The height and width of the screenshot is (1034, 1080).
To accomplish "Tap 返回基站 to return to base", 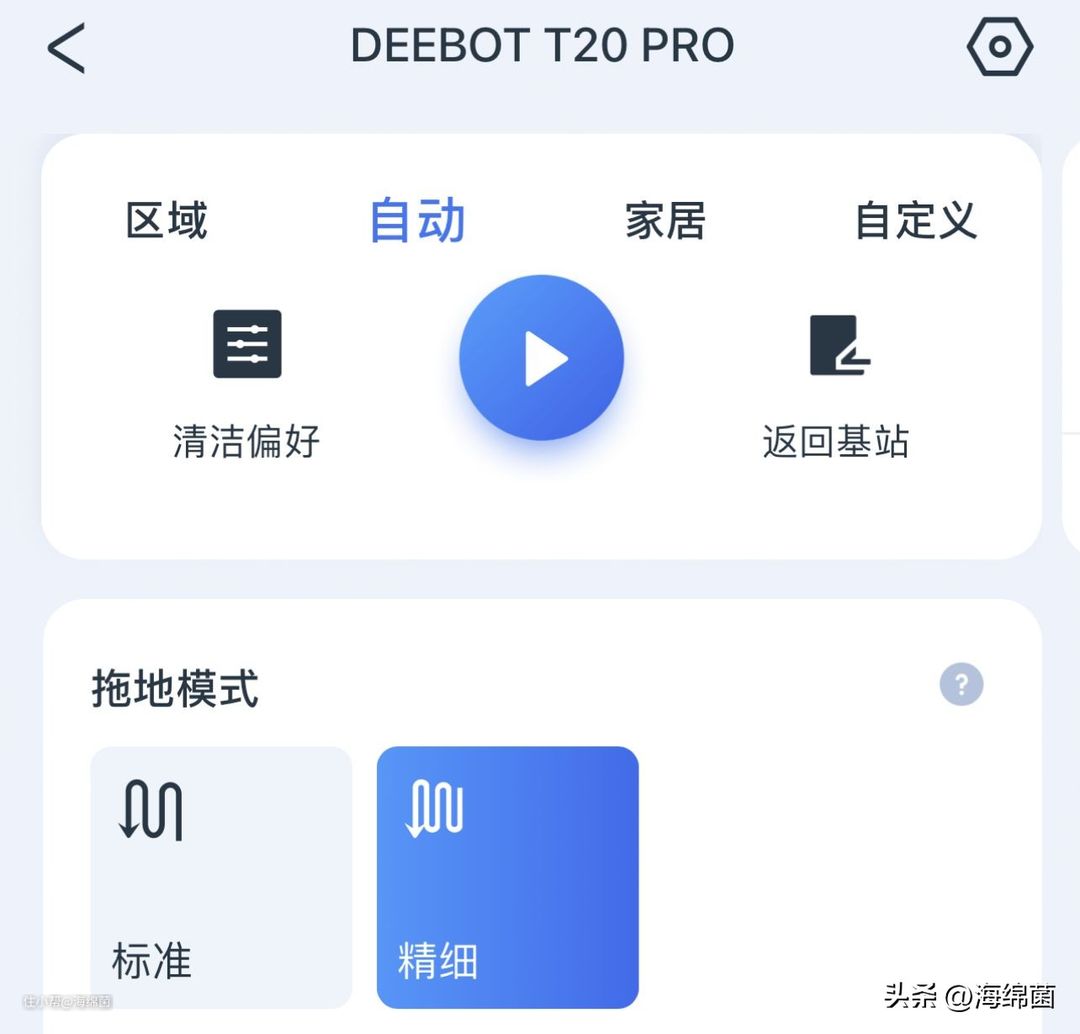I will (x=836, y=382).
